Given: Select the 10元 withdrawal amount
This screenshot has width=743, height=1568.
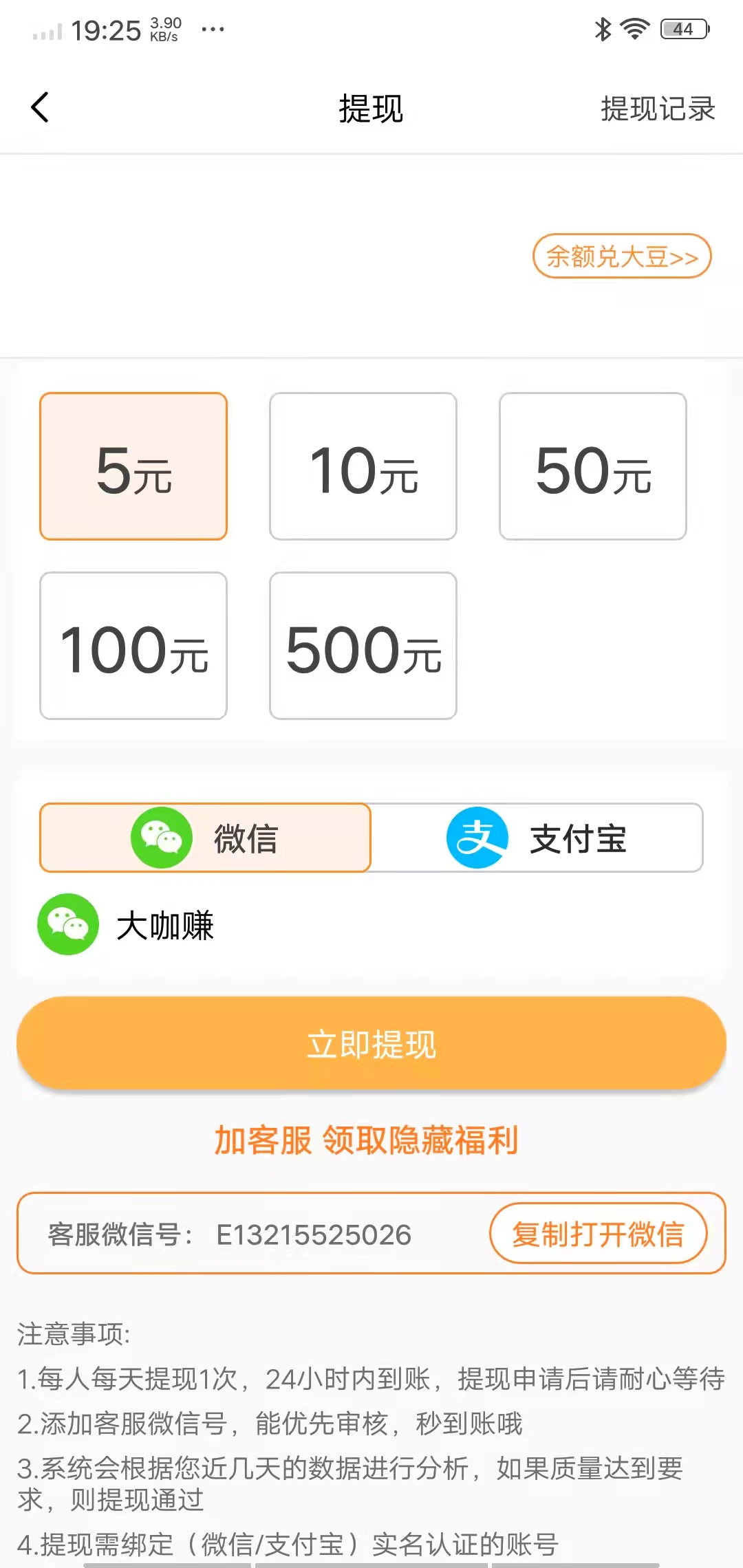Looking at the screenshot, I should pyautogui.click(x=363, y=466).
